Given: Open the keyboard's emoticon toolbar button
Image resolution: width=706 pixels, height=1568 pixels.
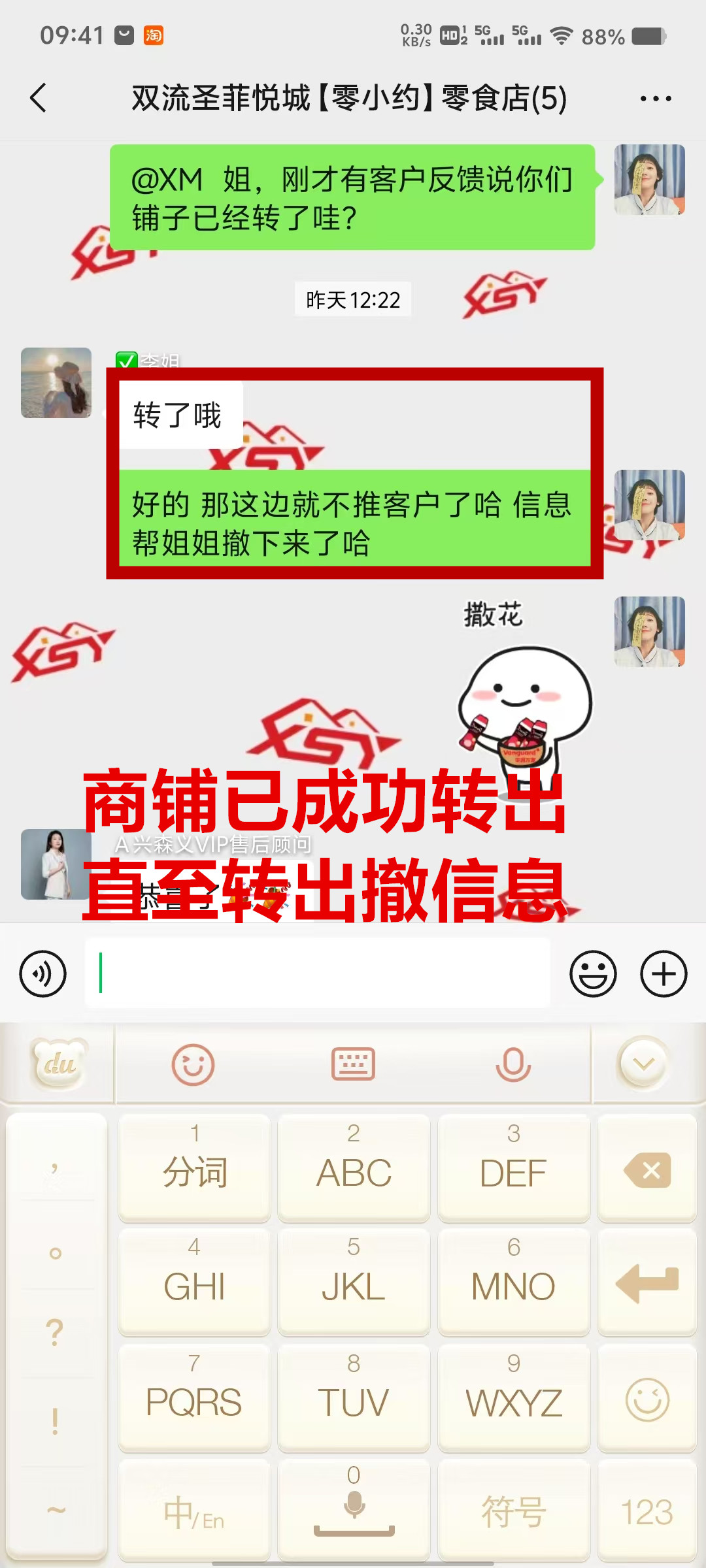Looking at the screenshot, I should tap(193, 1065).
